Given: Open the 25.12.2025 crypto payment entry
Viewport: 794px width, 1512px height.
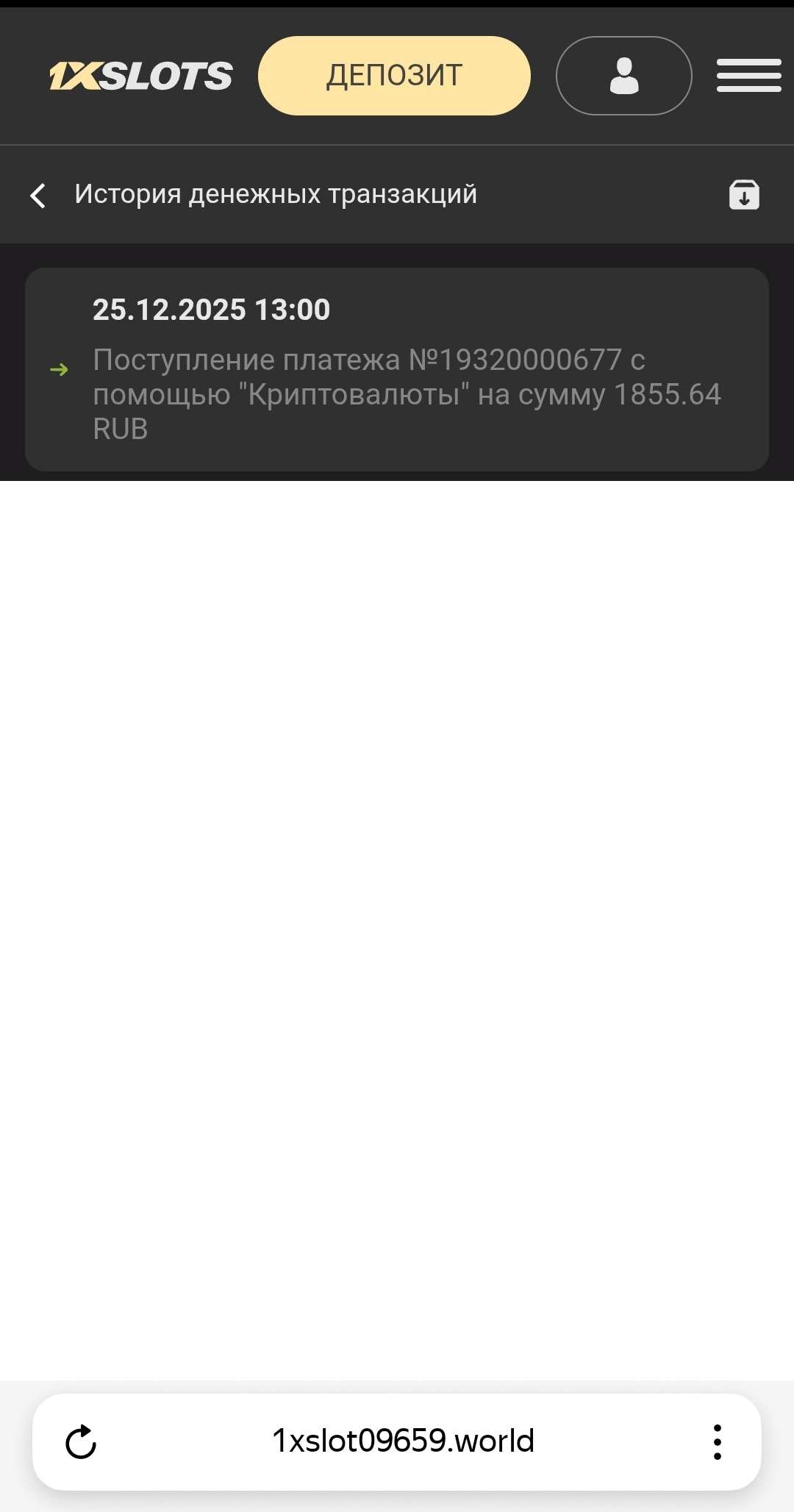Looking at the screenshot, I should (397, 369).
